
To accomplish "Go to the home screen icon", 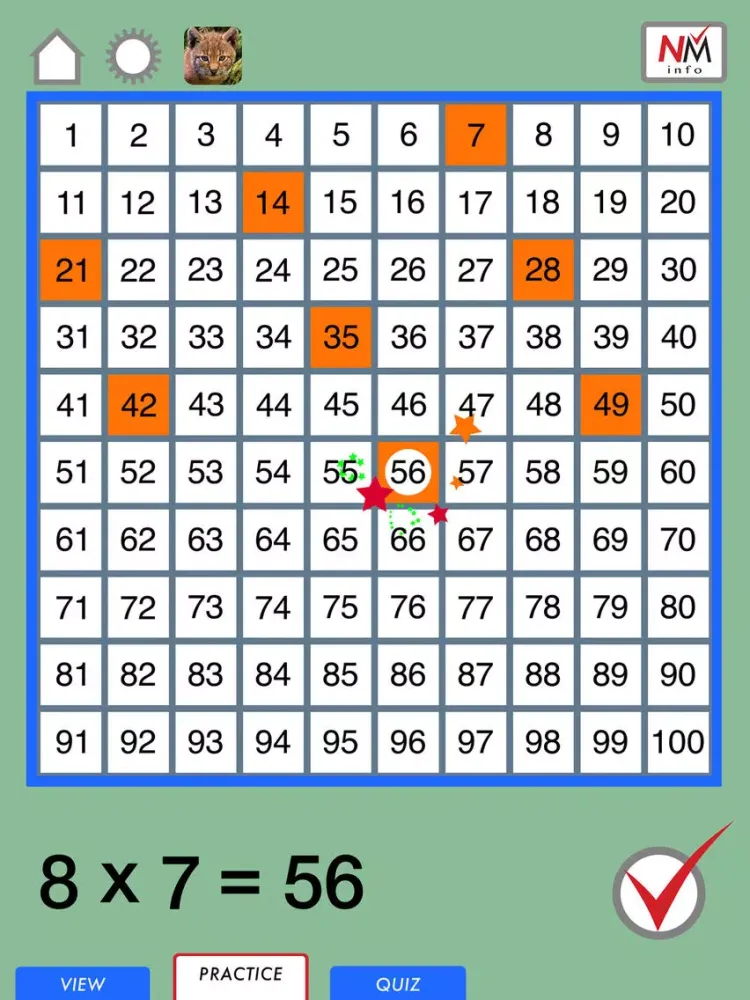I will tap(57, 57).
